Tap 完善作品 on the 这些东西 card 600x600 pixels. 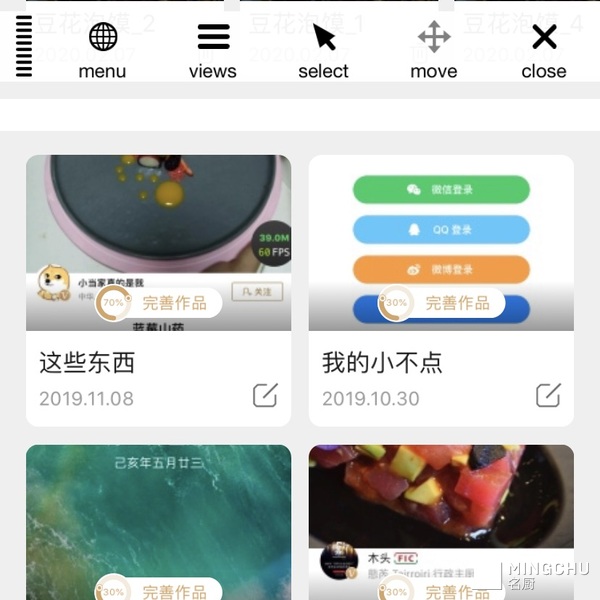click(x=173, y=302)
